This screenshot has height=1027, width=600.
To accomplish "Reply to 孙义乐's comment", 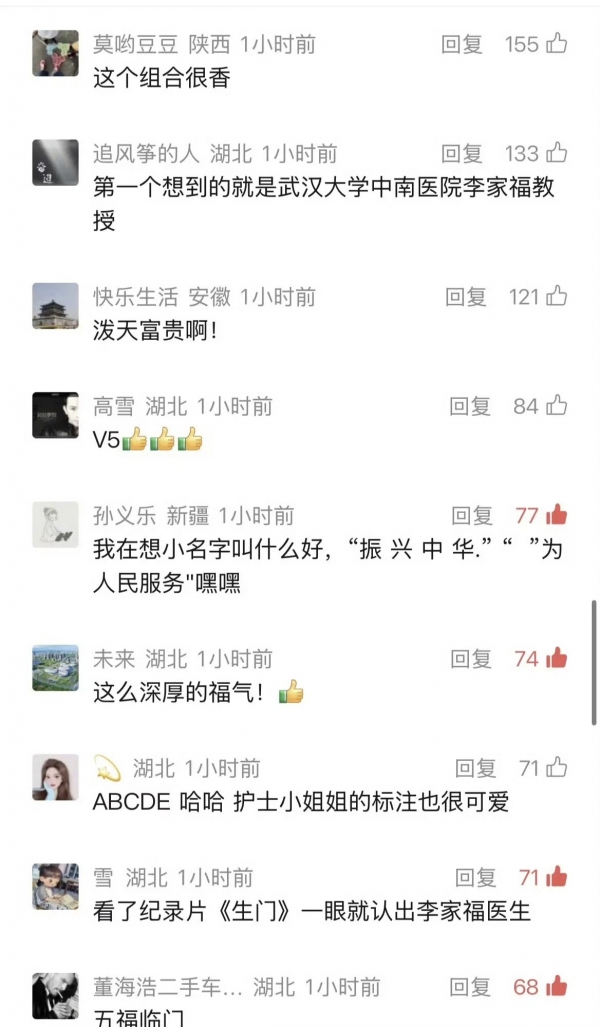I will point(472,516).
